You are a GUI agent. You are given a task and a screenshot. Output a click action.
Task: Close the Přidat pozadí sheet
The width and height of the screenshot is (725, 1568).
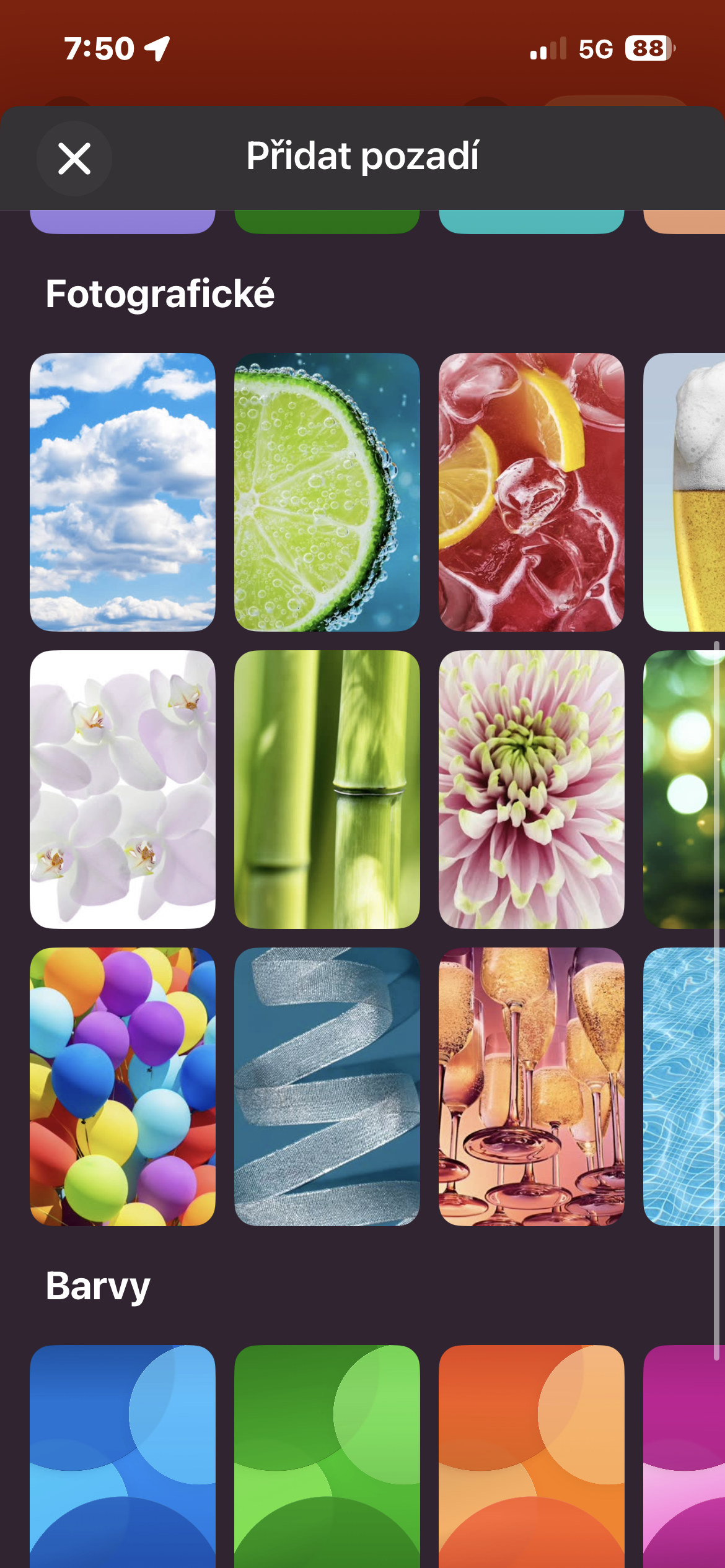[x=74, y=159]
